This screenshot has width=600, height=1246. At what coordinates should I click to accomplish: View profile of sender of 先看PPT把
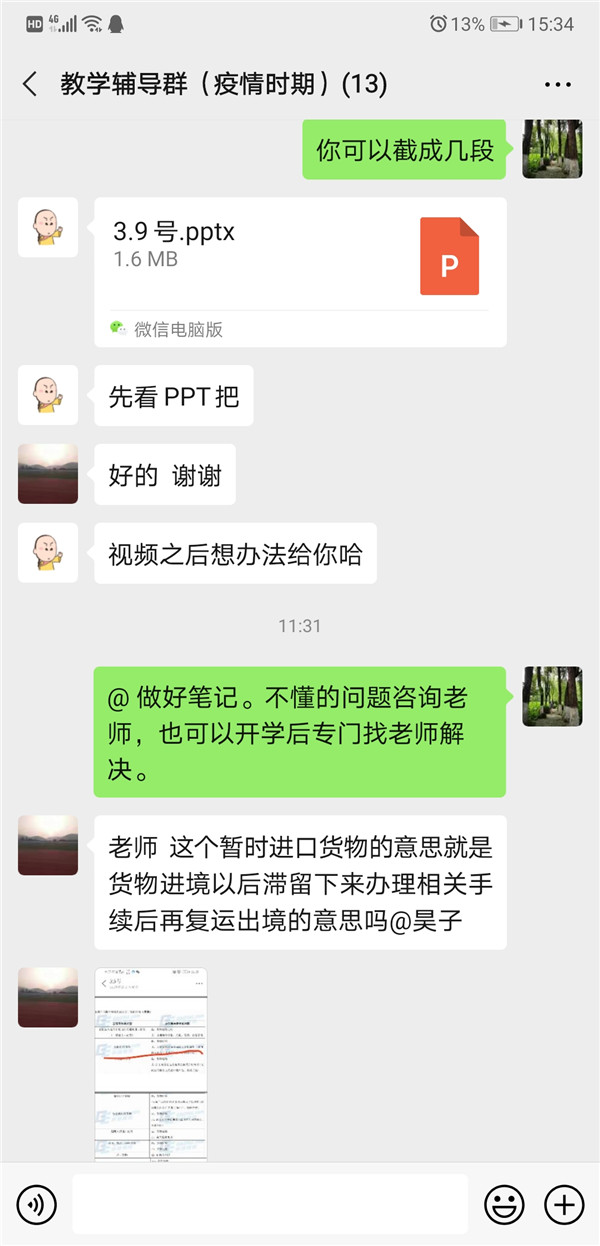(x=48, y=394)
